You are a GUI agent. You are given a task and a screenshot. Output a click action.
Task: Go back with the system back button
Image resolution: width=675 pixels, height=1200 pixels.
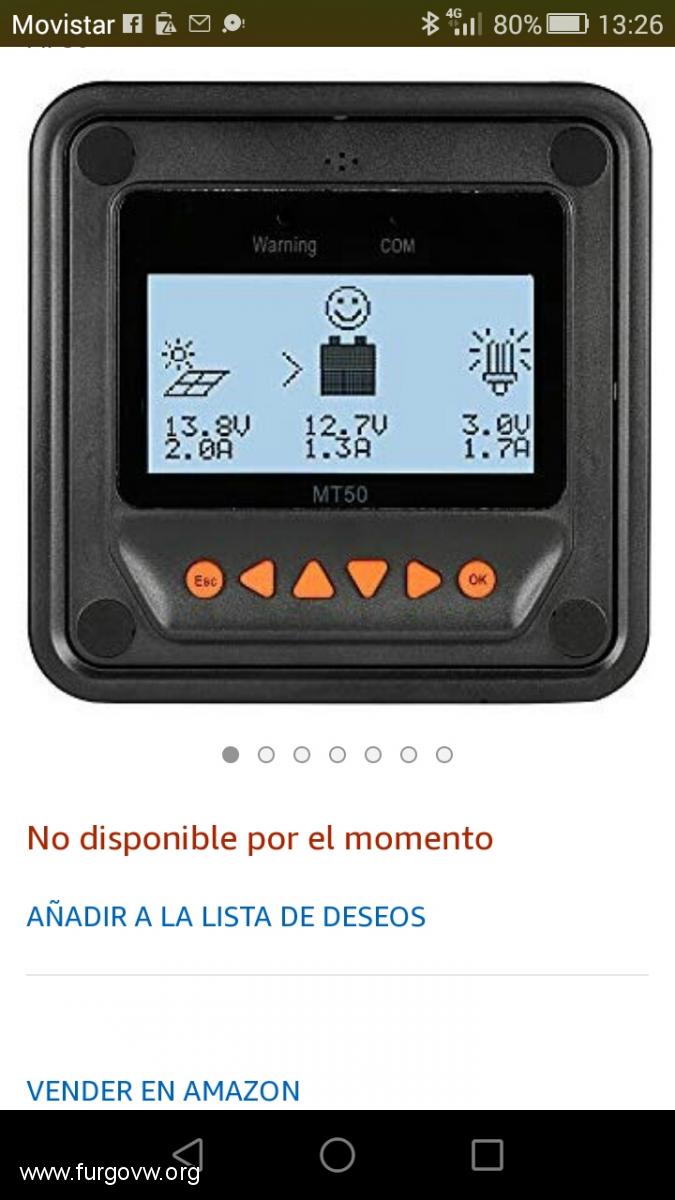188,1154
